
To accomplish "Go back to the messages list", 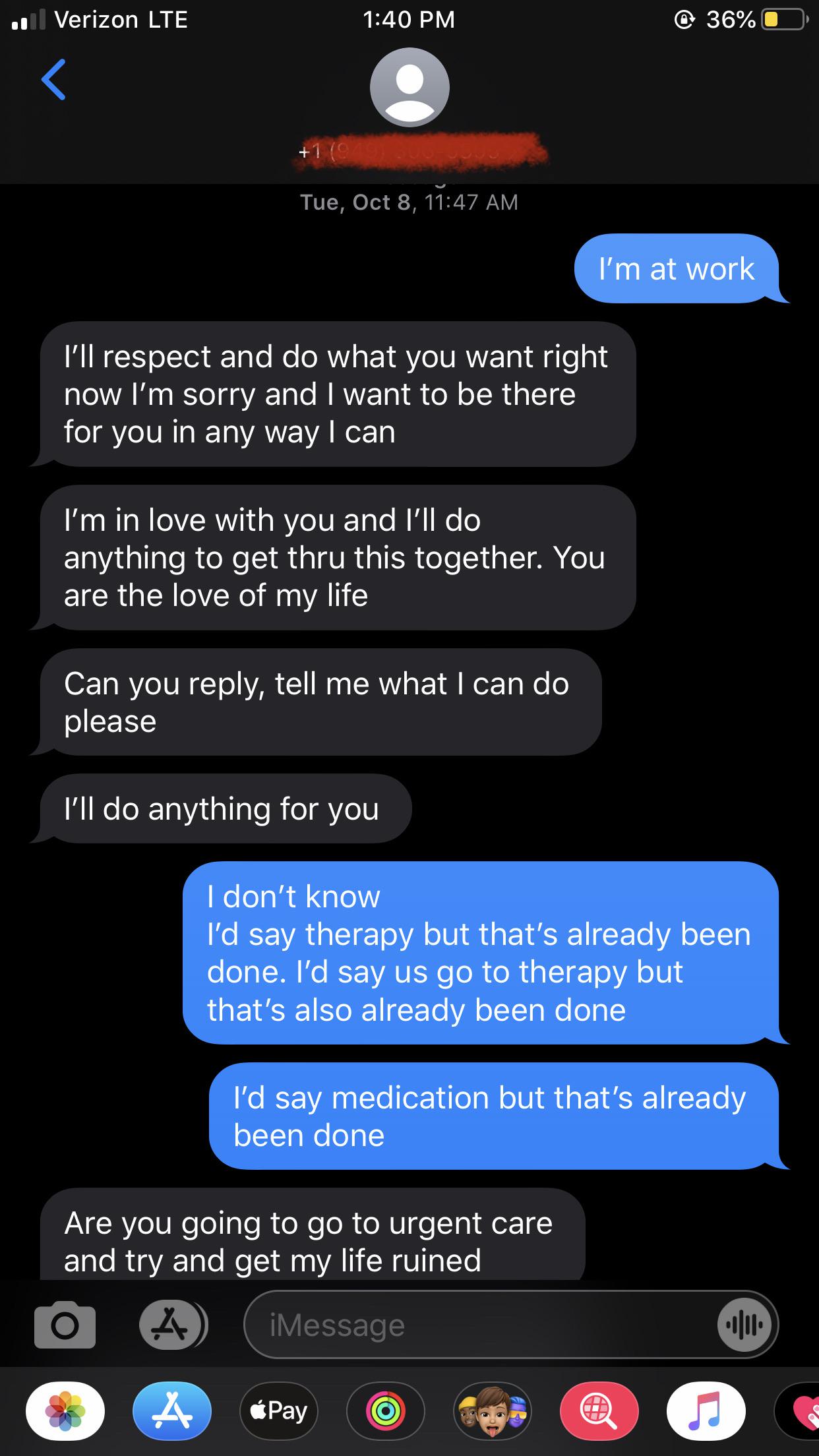I will (53, 80).
